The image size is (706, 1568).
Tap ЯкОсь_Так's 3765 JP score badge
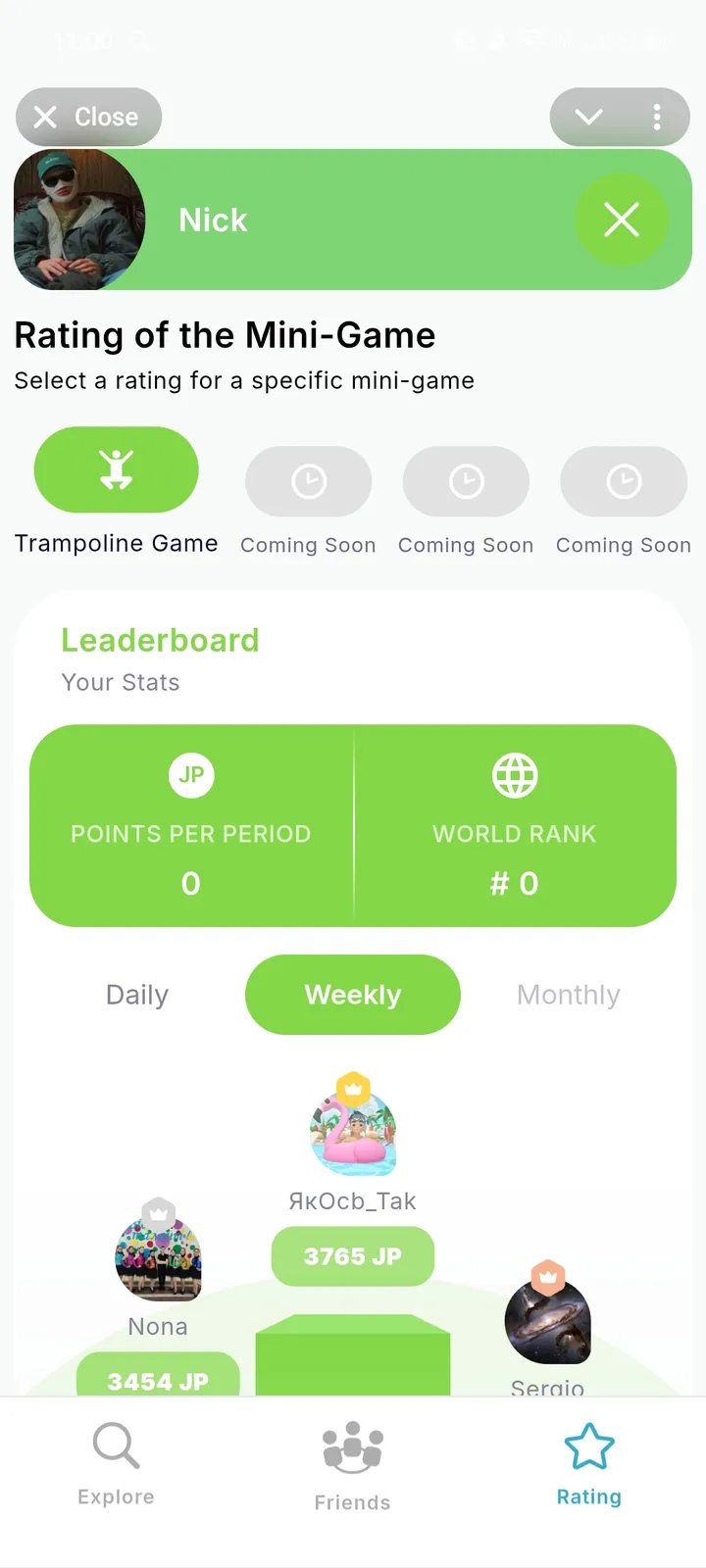click(x=352, y=1255)
